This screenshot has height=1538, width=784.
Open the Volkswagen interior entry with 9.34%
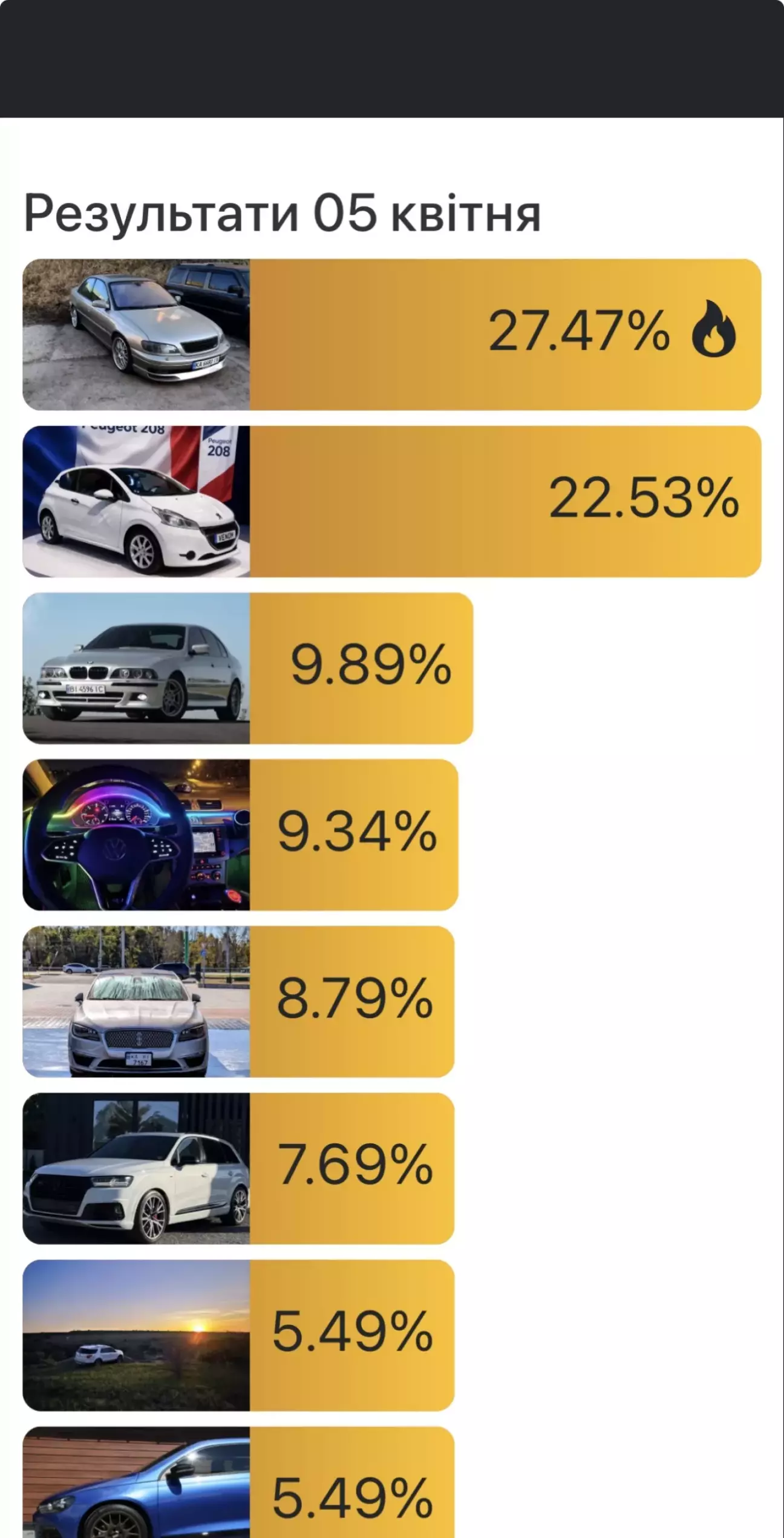(x=136, y=835)
